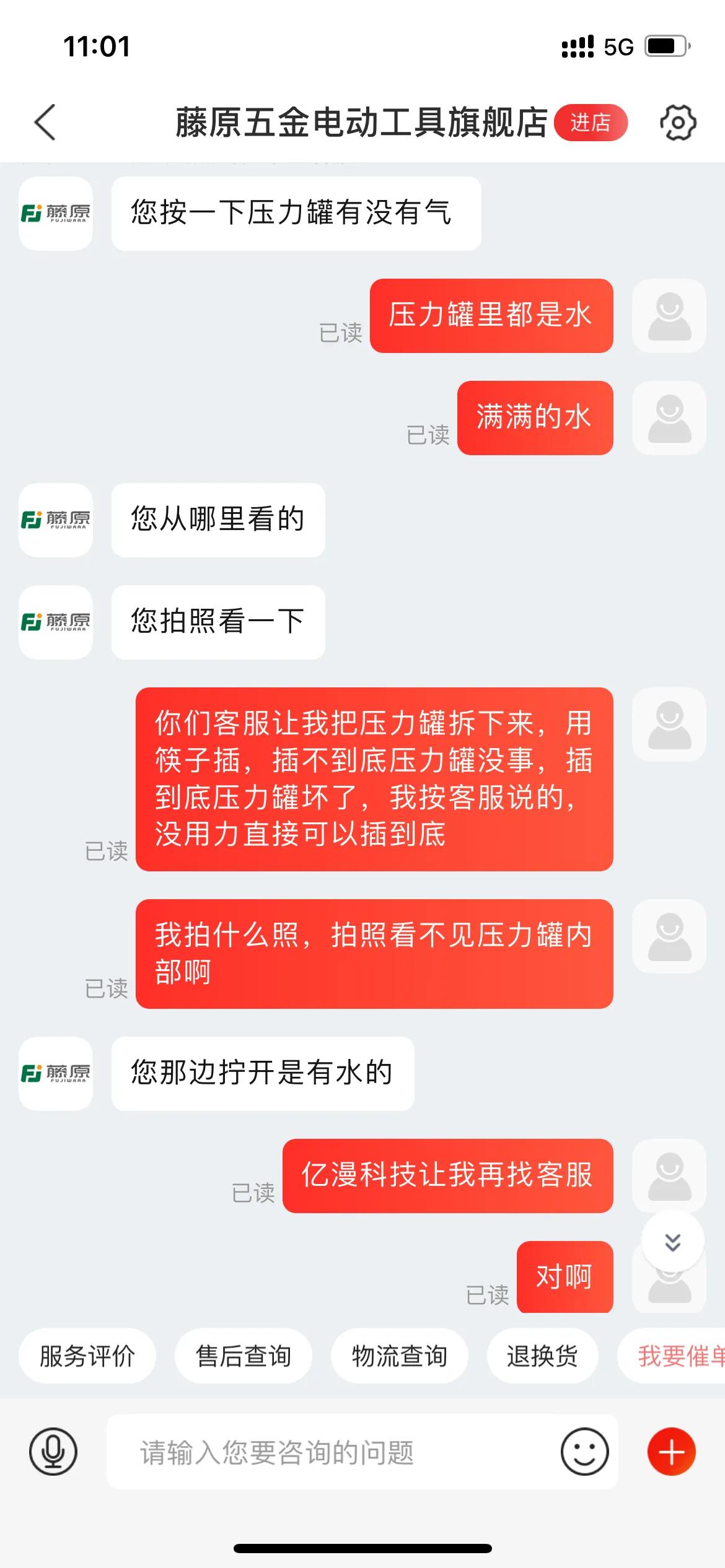Image resolution: width=725 pixels, height=1568 pixels.
Task: Select the 物流查询 quick menu item
Action: click(400, 1354)
